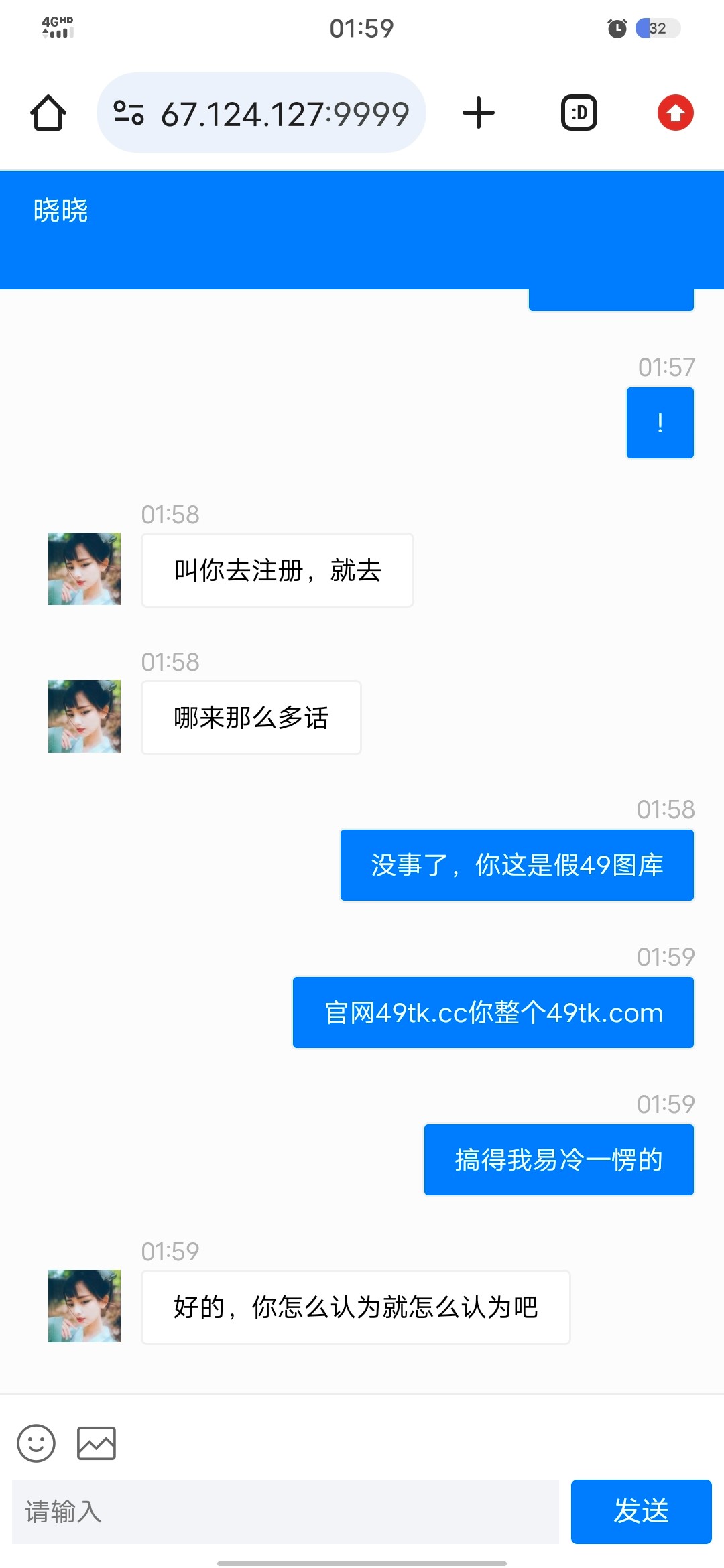Click the red upload arrow icon
Viewport: 724px width, 1568px height.
pyautogui.click(x=676, y=112)
